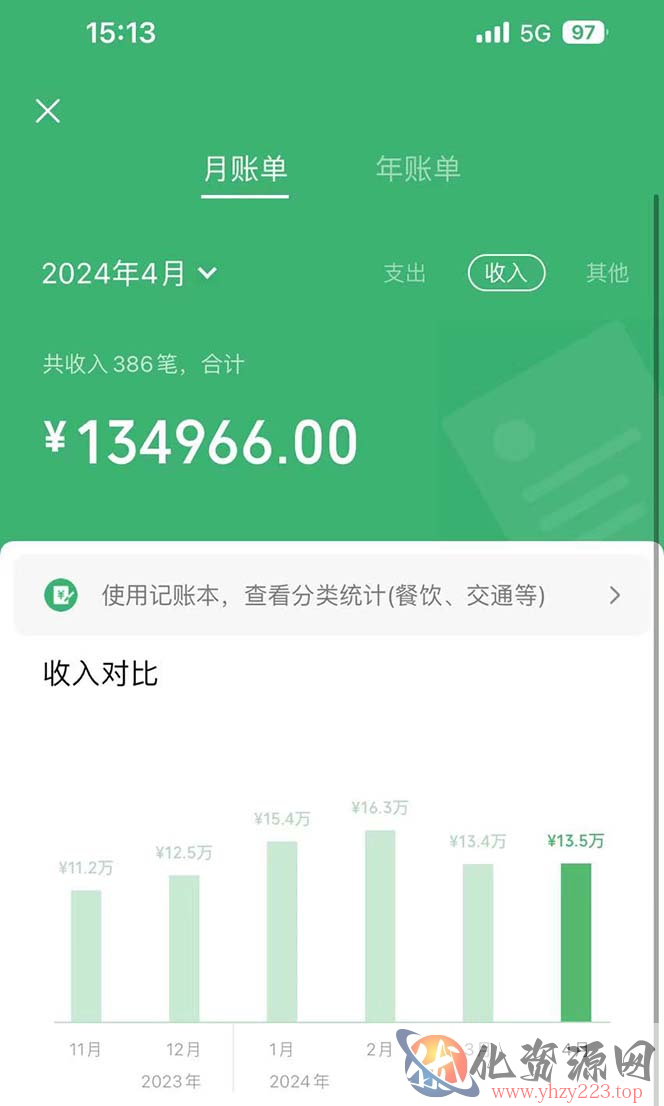Switch to the 年账单 tab
This screenshot has height=1106, width=664.
click(418, 169)
